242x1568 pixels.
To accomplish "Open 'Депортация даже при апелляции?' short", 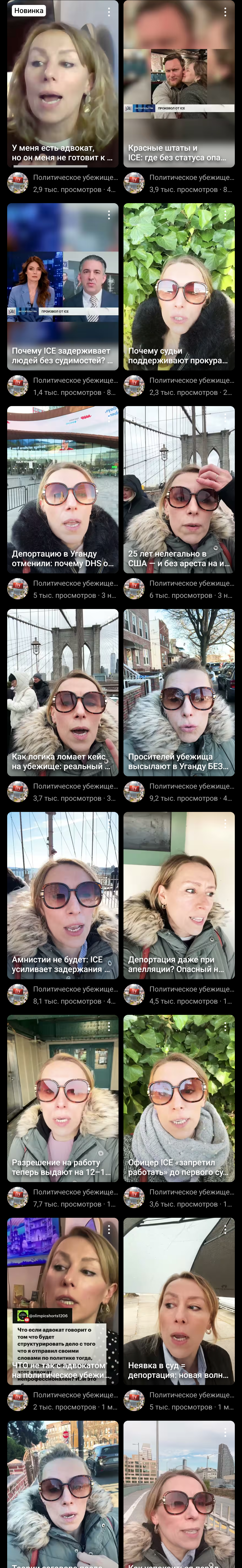I will tap(179, 895).
